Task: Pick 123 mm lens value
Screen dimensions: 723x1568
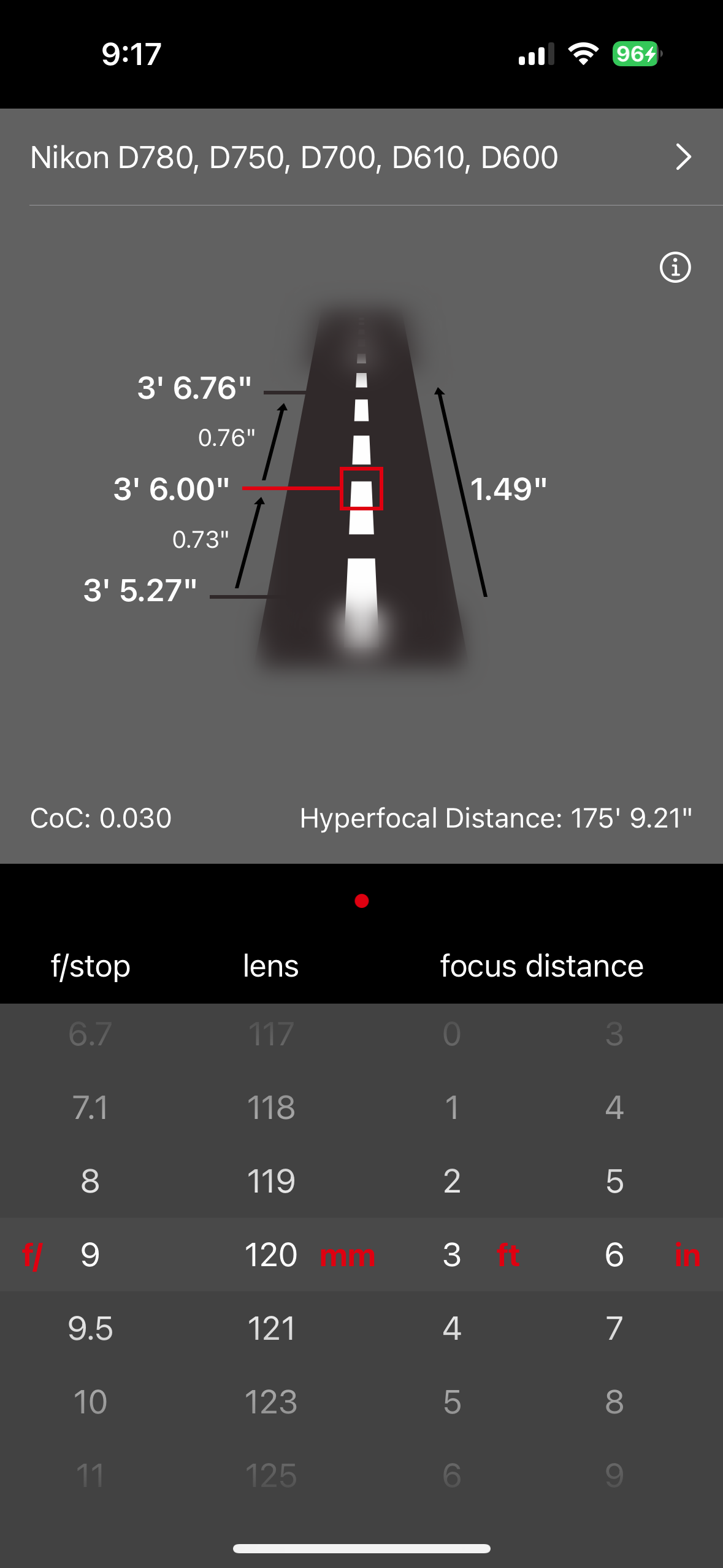Action: click(x=271, y=1402)
